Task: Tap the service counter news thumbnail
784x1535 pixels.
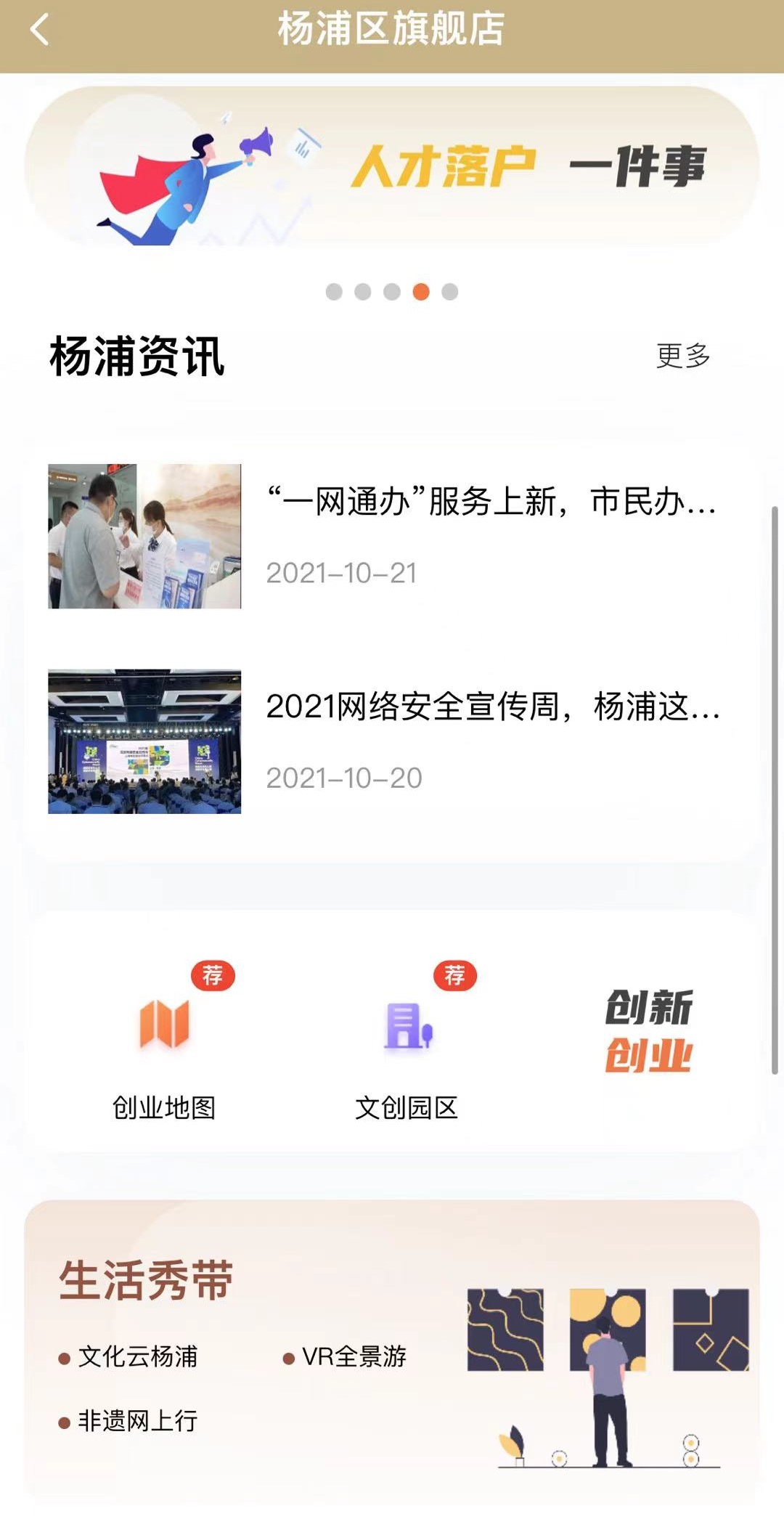Action: click(x=145, y=537)
